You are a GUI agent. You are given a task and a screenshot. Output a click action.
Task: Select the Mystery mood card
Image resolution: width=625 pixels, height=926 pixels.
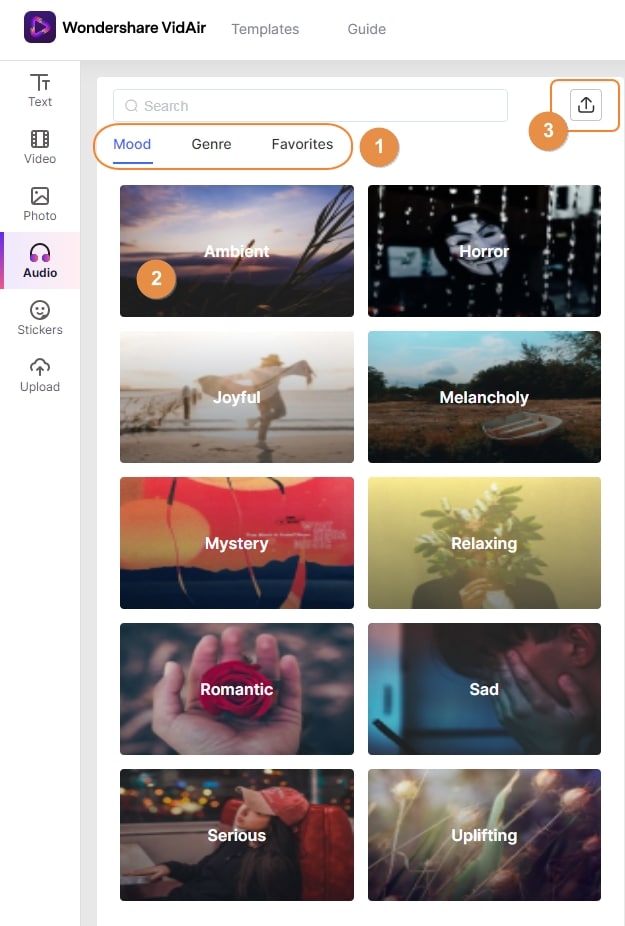237,543
